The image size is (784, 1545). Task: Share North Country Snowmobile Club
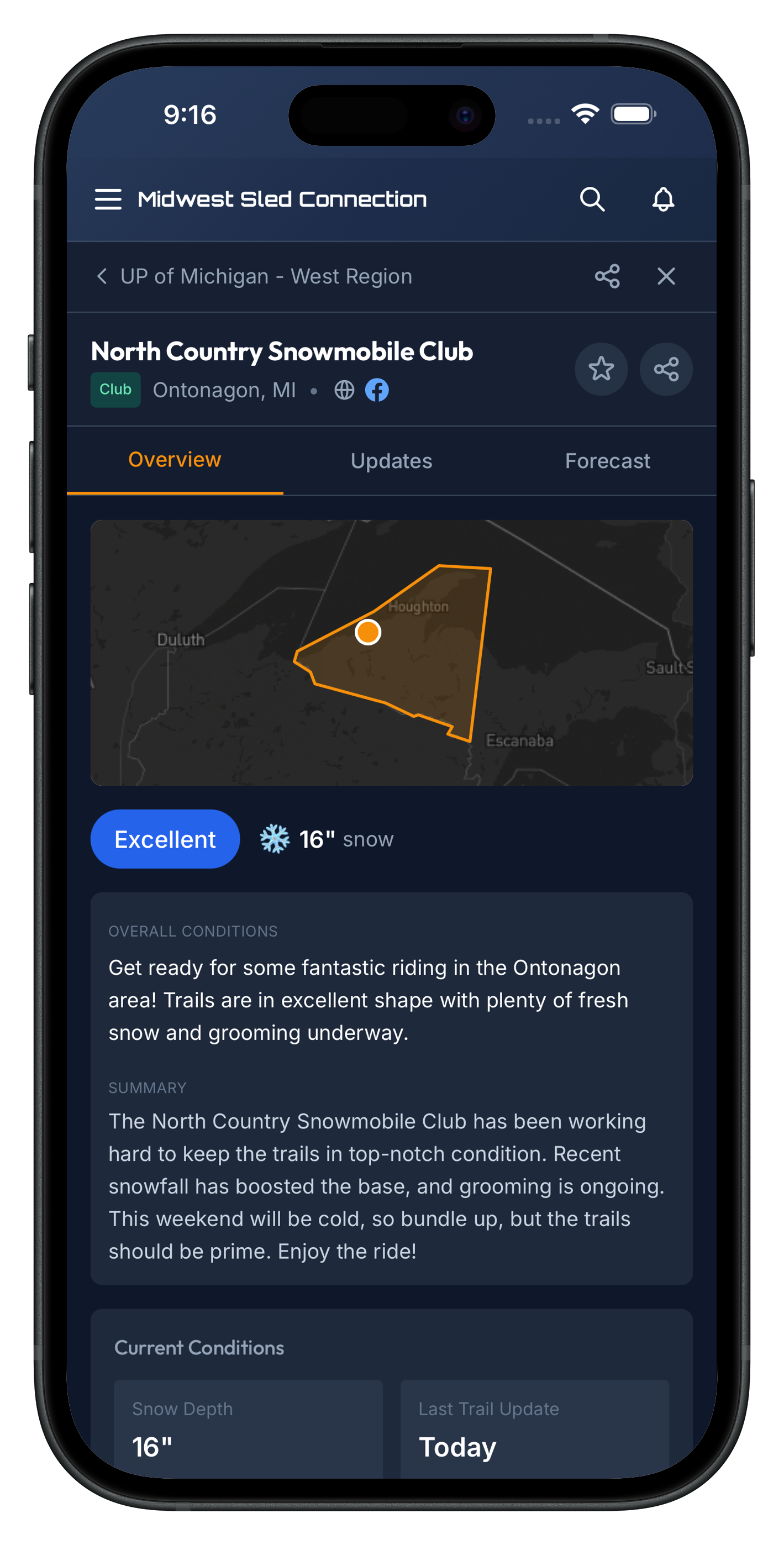(x=666, y=369)
